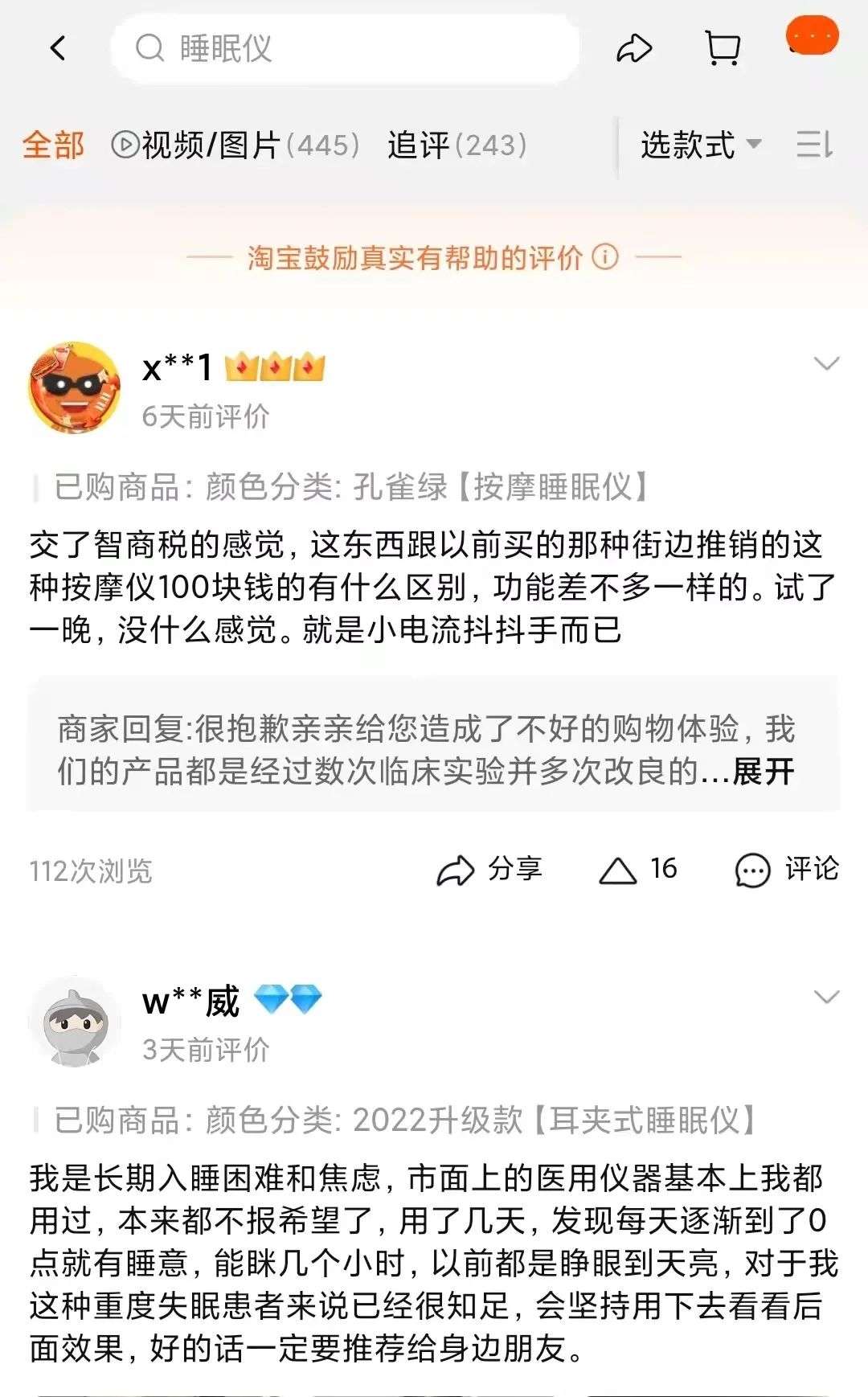Tap the list sort icon beside 选款式
Viewport: 868px width, 1397px height.
(814, 145)
